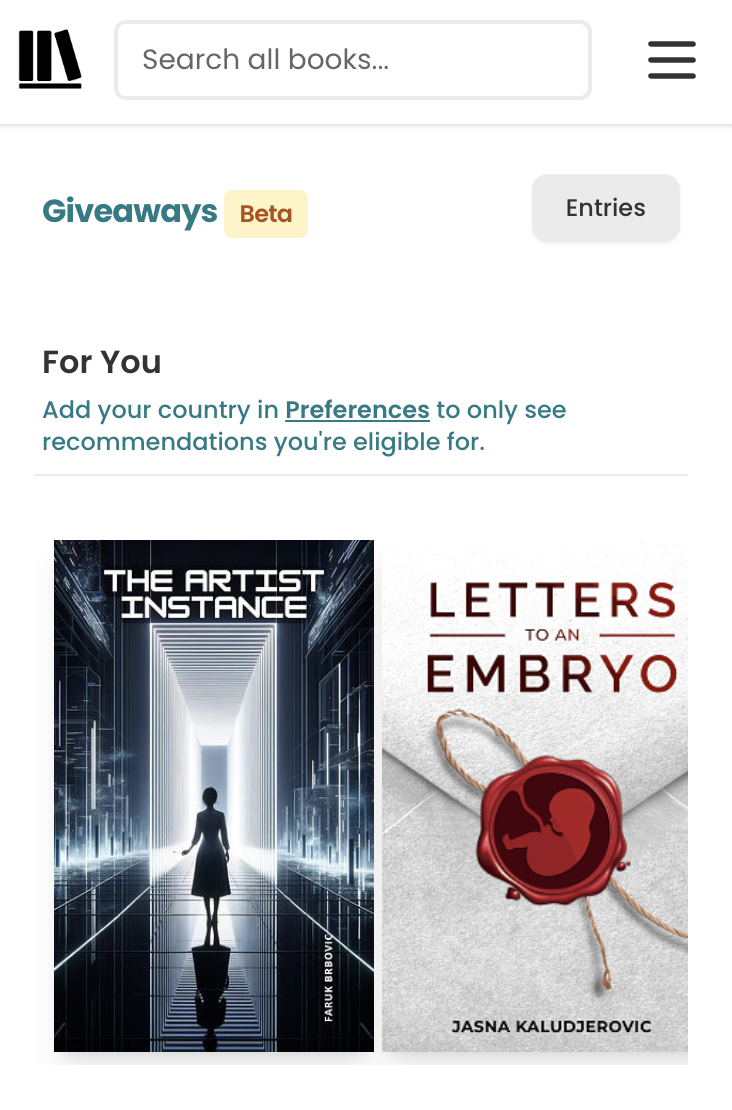Click the Beta badge next to Giveaways

266,213
